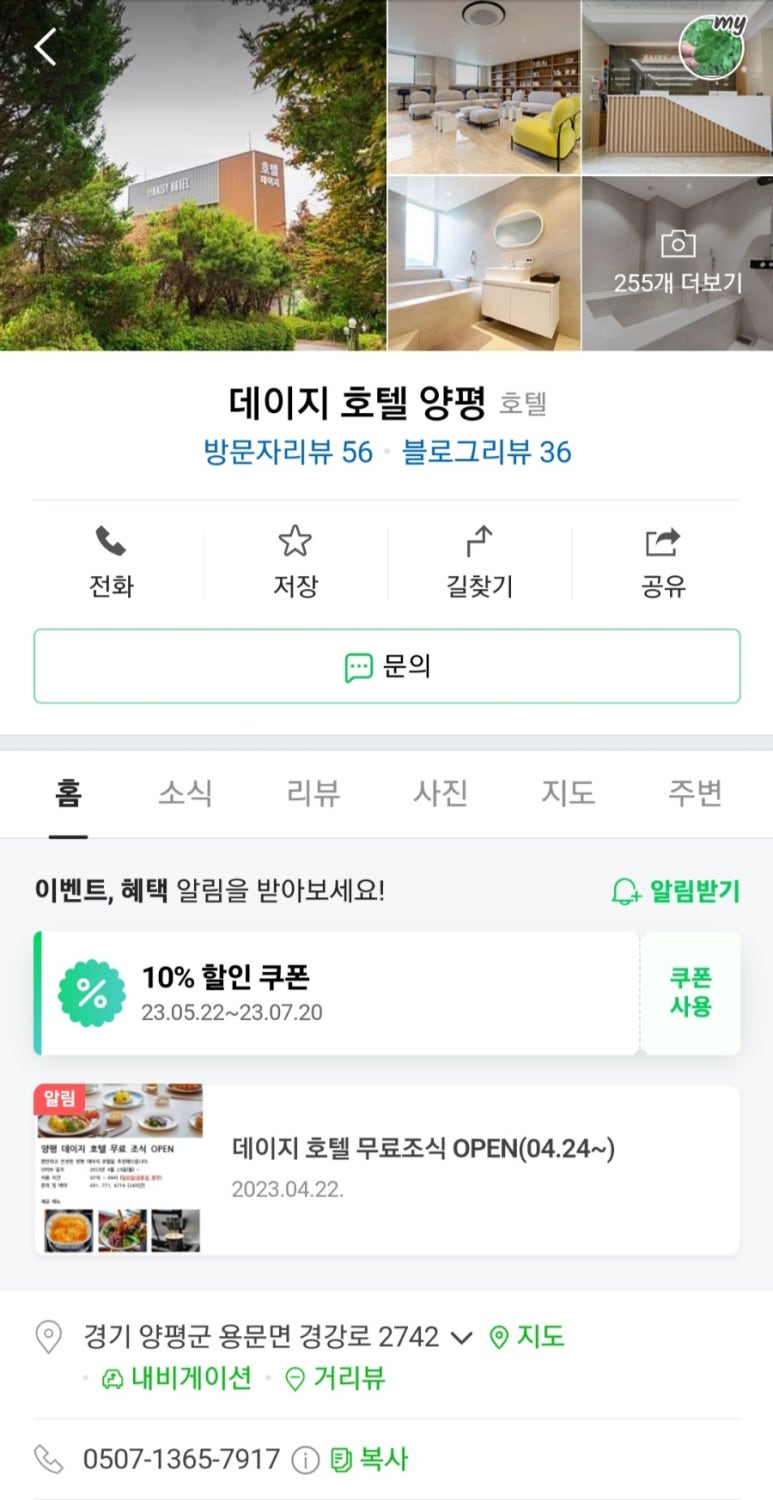Viewport: 773px width, 1500px height.
Task: Call the hotel via 전화
Action: pos(110,562)
